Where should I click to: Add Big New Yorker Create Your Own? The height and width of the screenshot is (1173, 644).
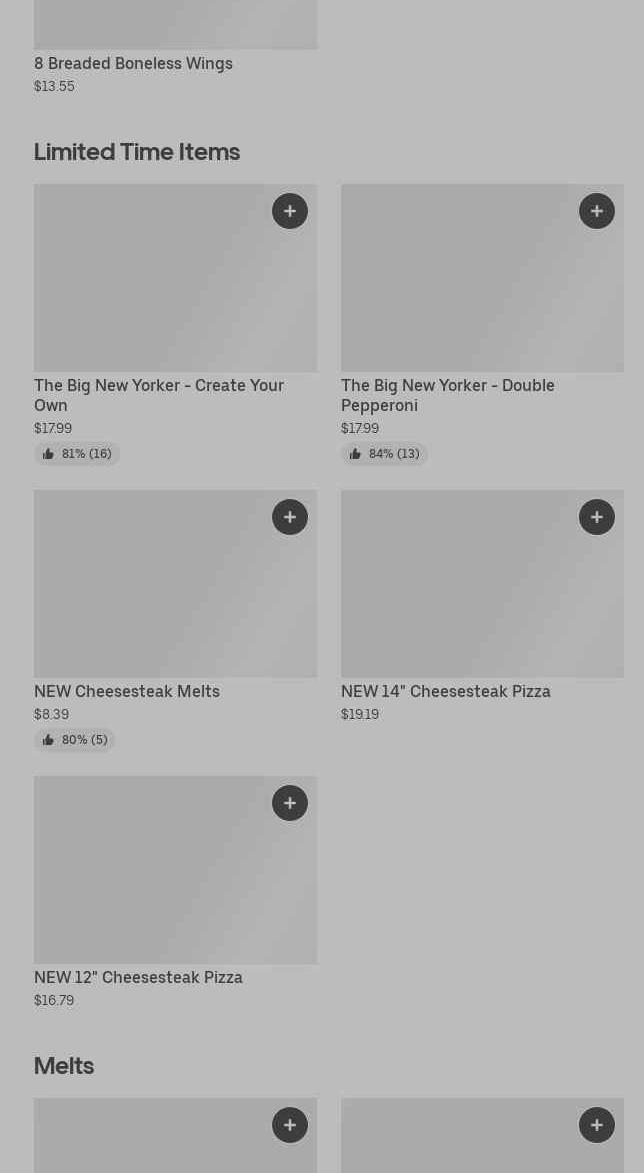(289, 211)
